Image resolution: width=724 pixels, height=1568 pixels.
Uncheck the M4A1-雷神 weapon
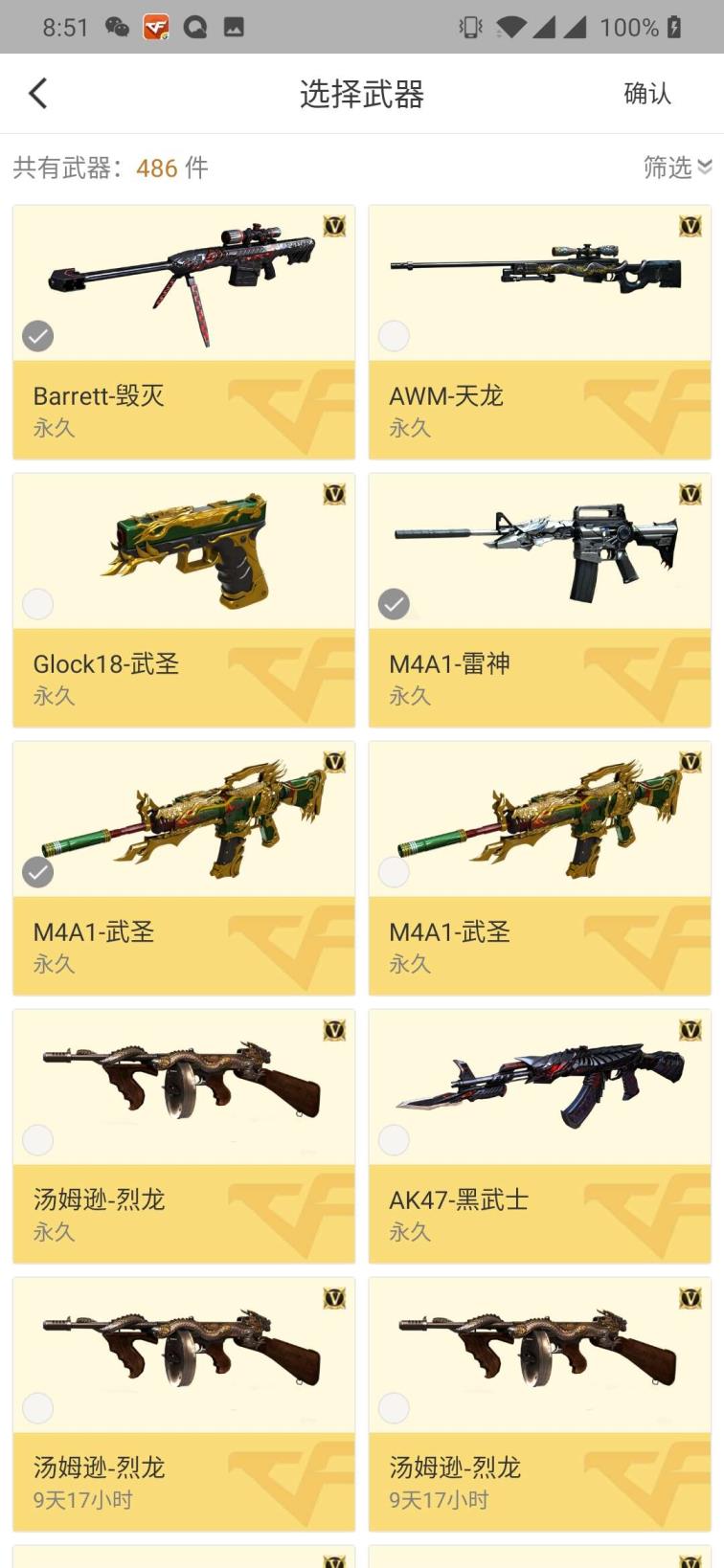pyautogui.click(x=394, y=604)
